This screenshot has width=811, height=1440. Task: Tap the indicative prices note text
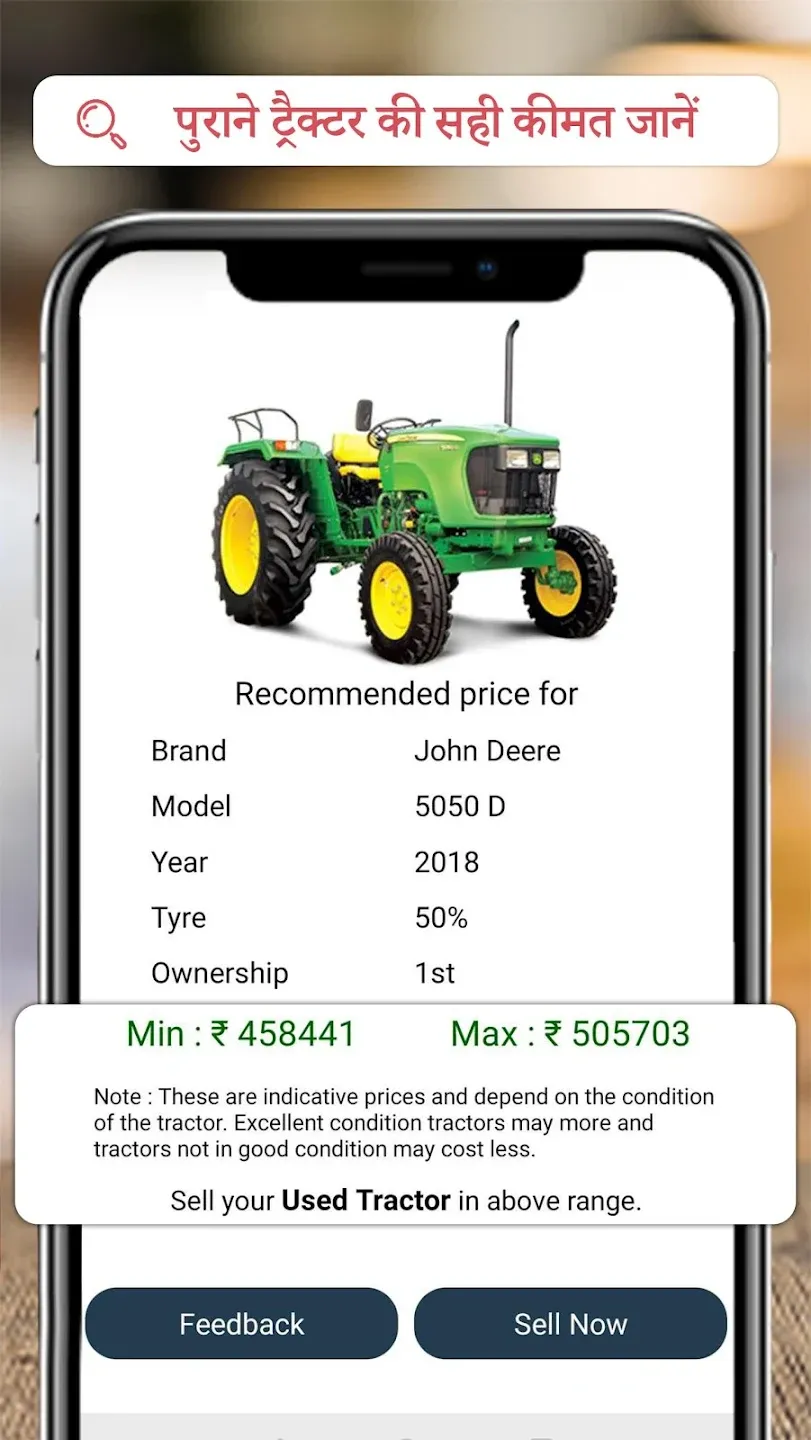click(x=405, y=1122)
